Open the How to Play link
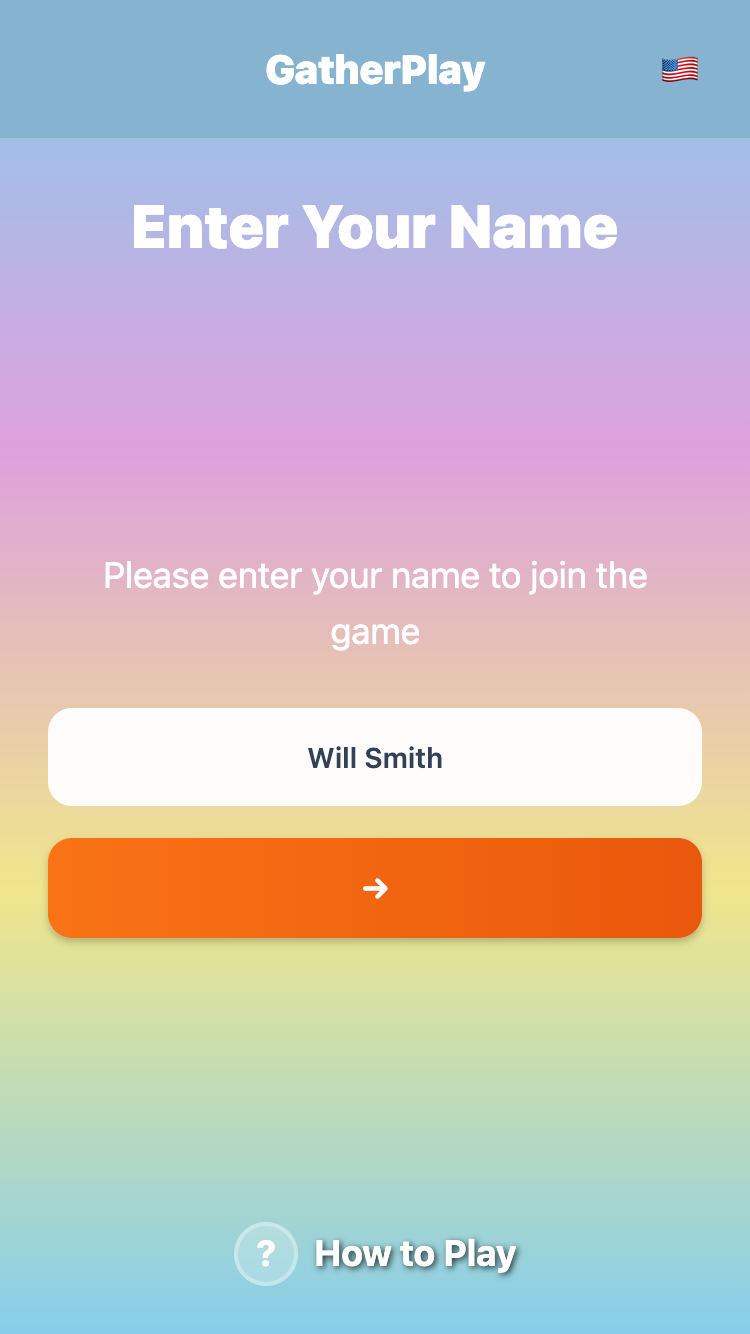 [x=416, y=1253]
